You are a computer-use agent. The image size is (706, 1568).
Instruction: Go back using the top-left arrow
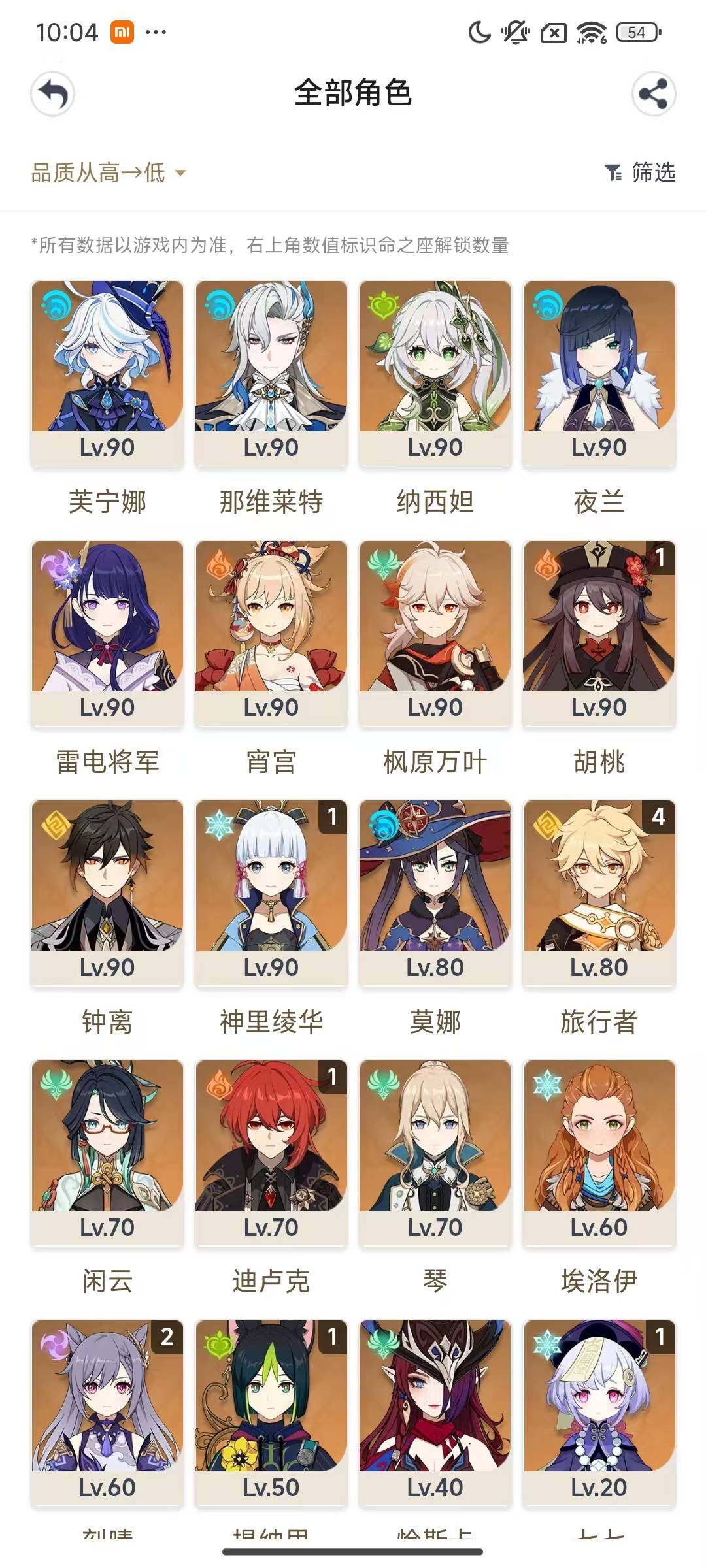tap(53, 94)
